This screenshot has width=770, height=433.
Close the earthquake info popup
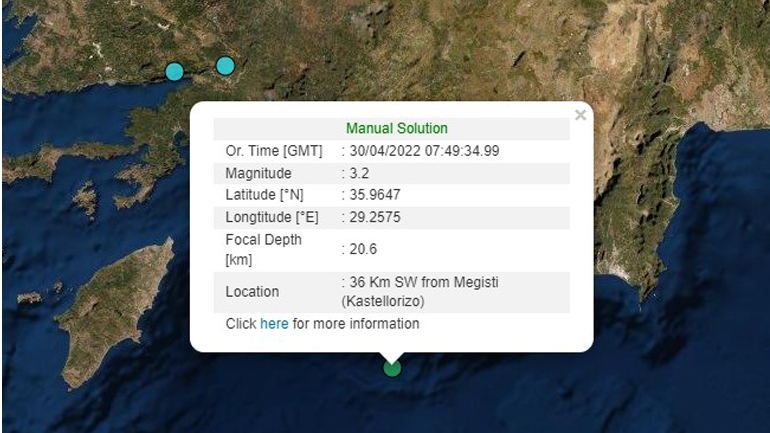coord(580,115)
